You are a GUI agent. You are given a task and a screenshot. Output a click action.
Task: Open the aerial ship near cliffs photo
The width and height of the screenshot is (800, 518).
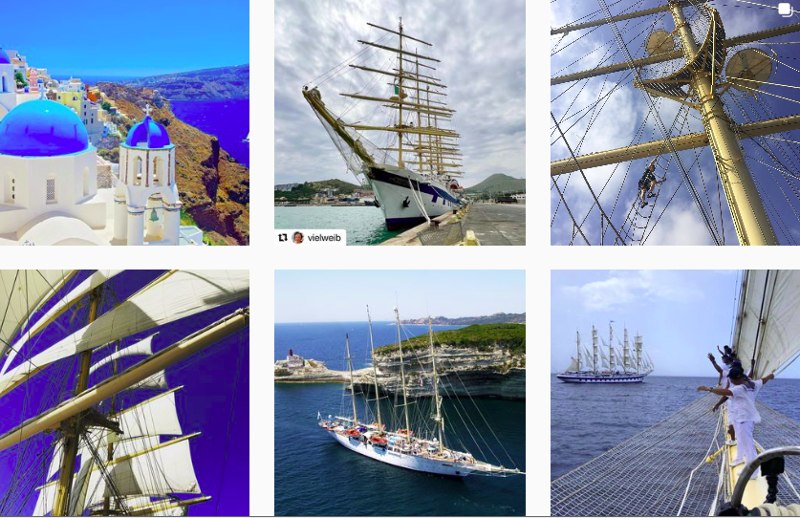pos(400,392)
